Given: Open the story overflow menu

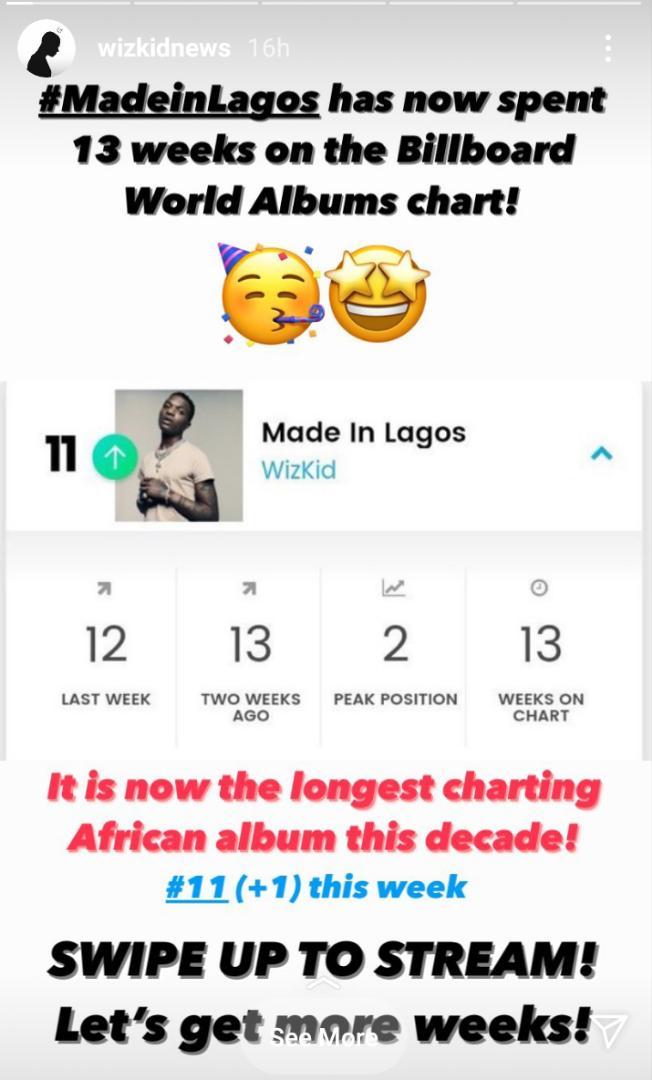Looking at the screenshot, I should [x=607, y=48].
